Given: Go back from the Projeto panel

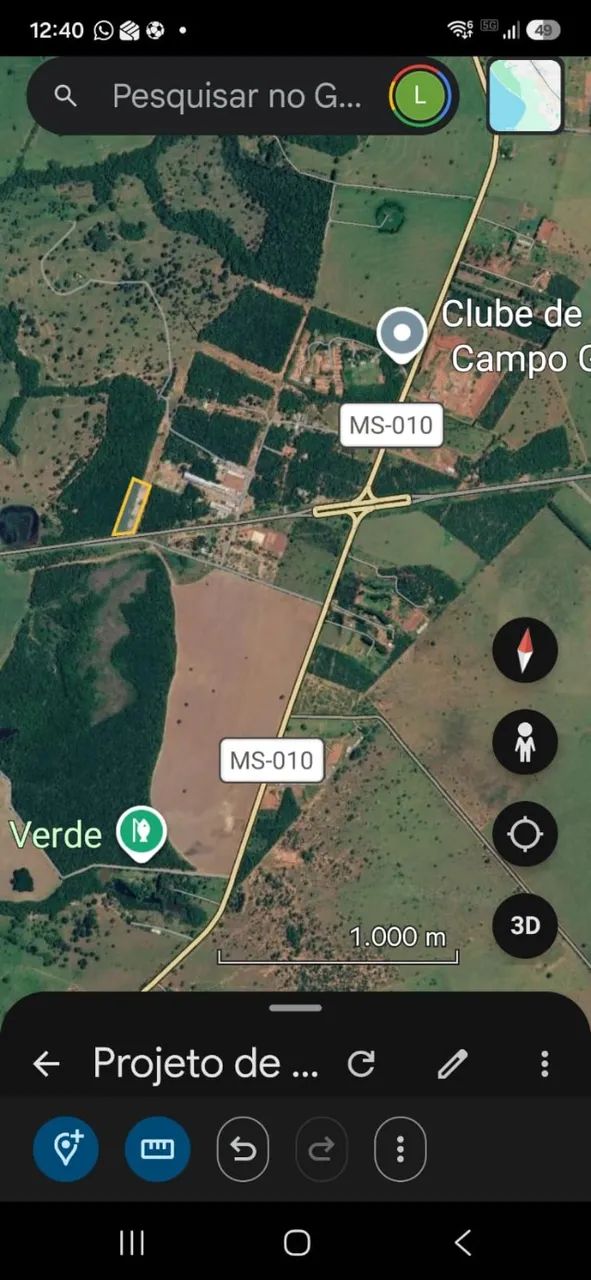Looking at the screenshot, I should 46,1064.
